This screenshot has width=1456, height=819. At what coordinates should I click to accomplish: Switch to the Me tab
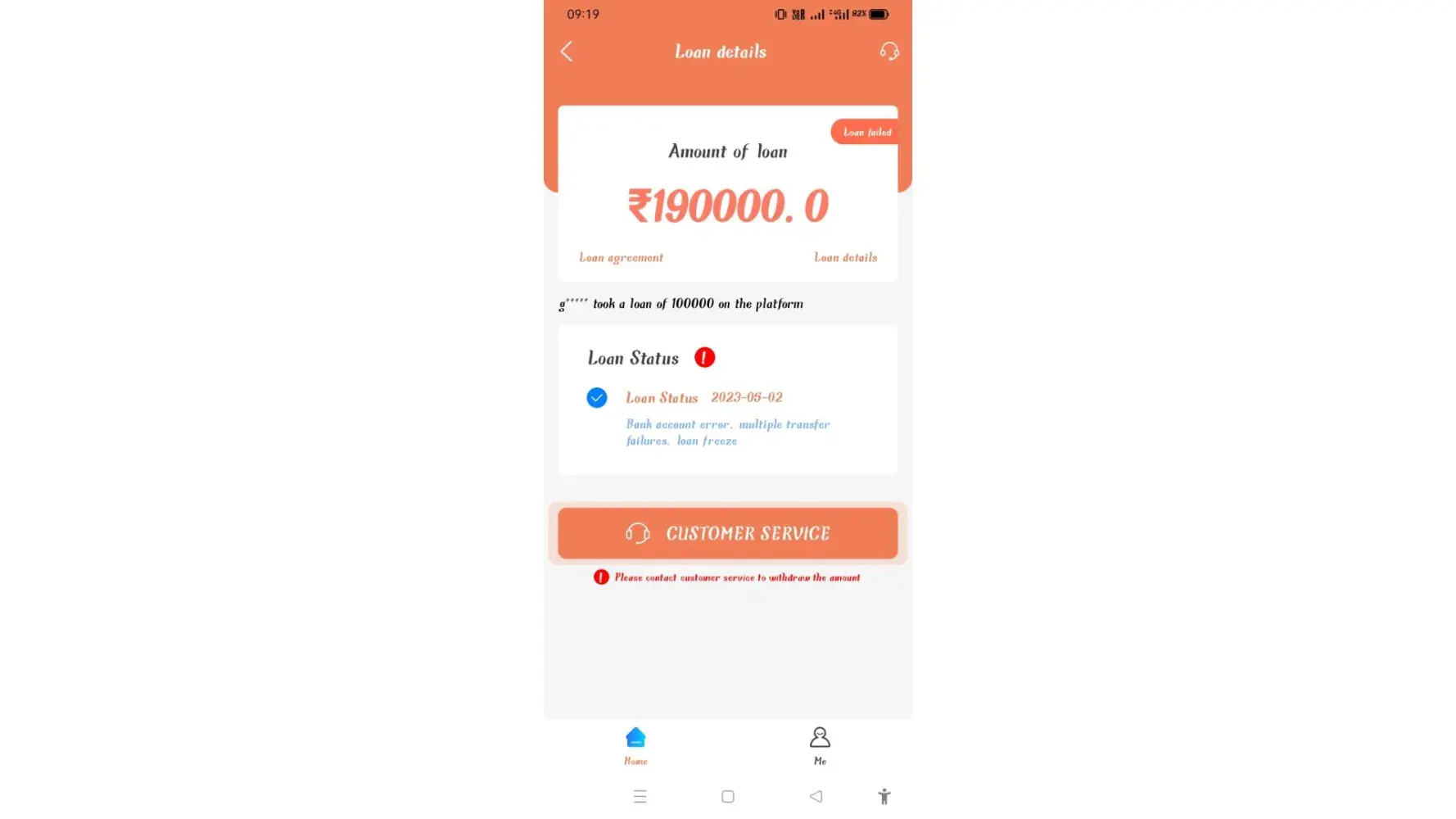(819, 745)
